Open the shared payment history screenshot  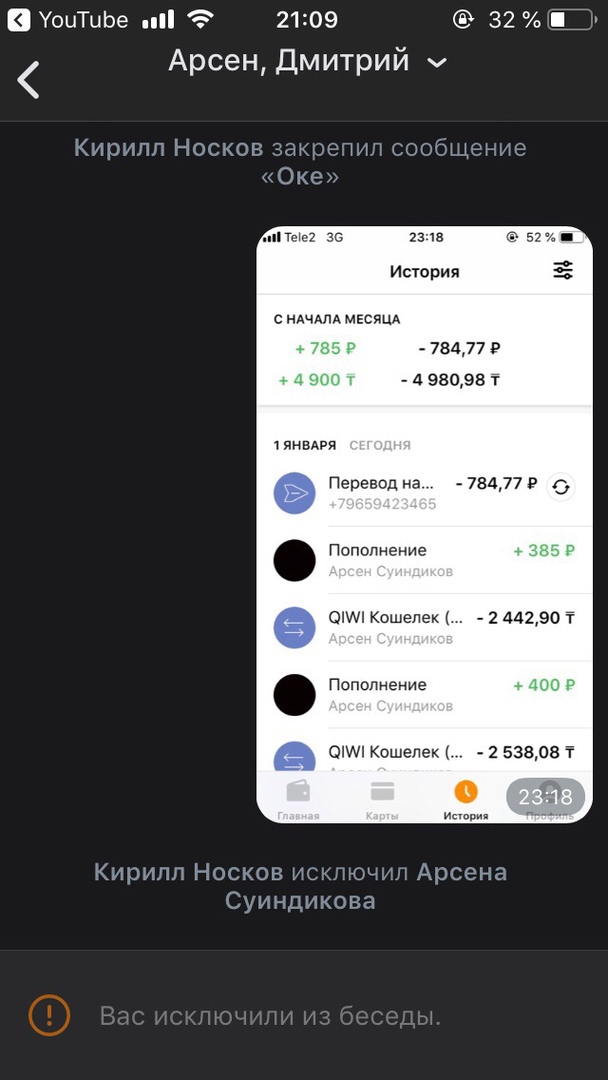click(x=424, y=525)
